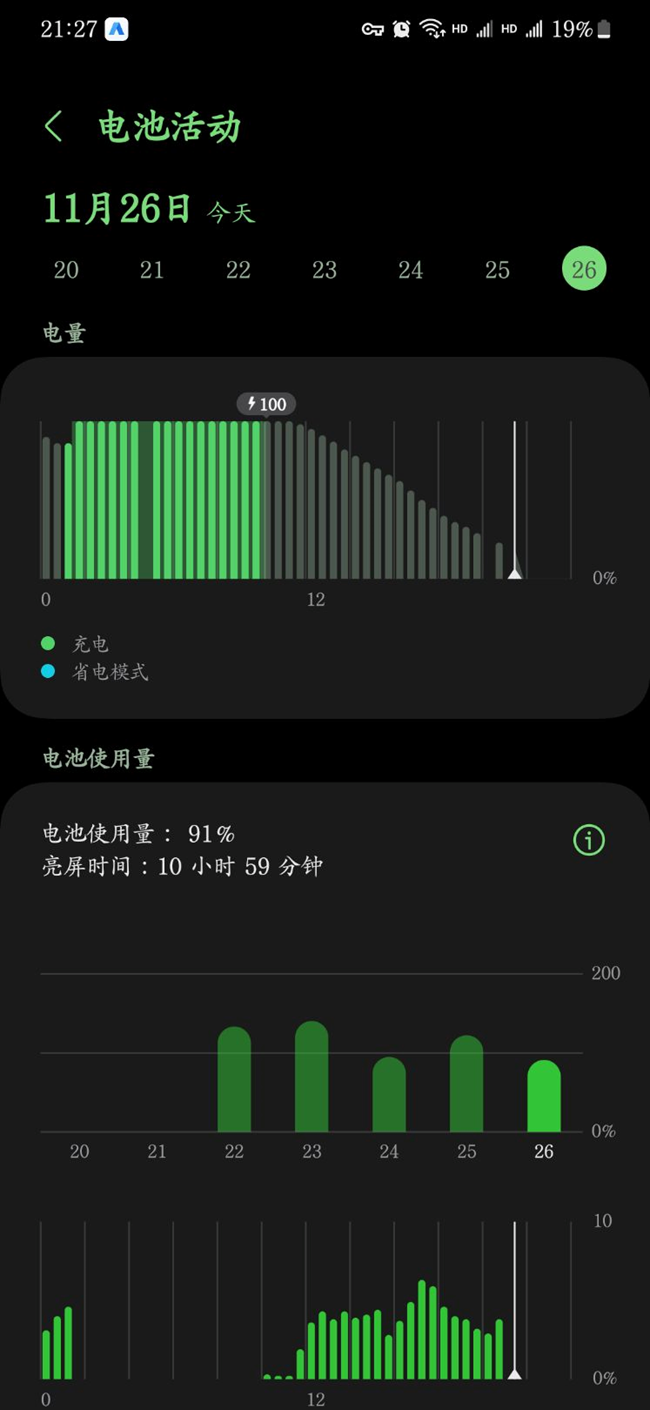Image resolution: width=650 pixels, height=1410 pixels.
Task: Go back from the 电池活动 page
Action: 54,128
